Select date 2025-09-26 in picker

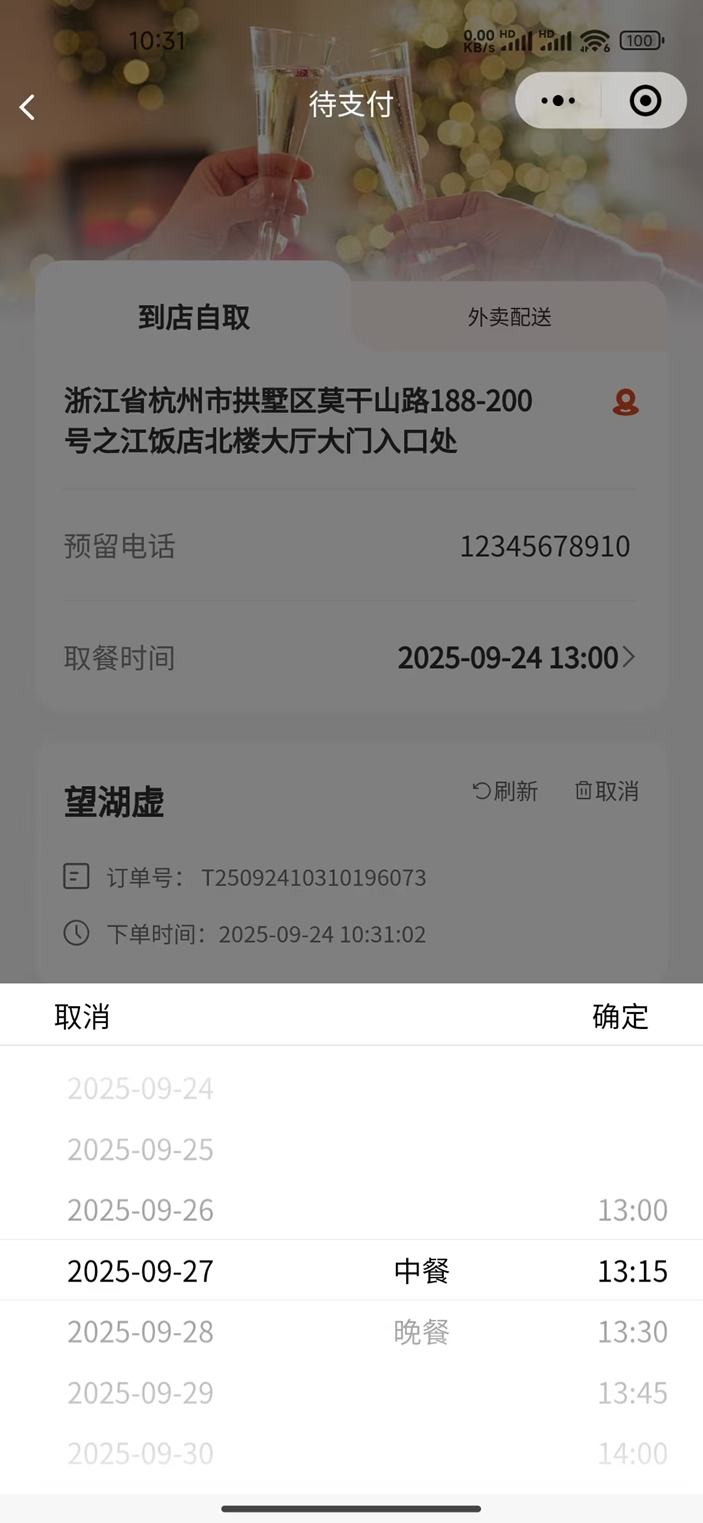pyautogui.click(x=140, y=1210)
